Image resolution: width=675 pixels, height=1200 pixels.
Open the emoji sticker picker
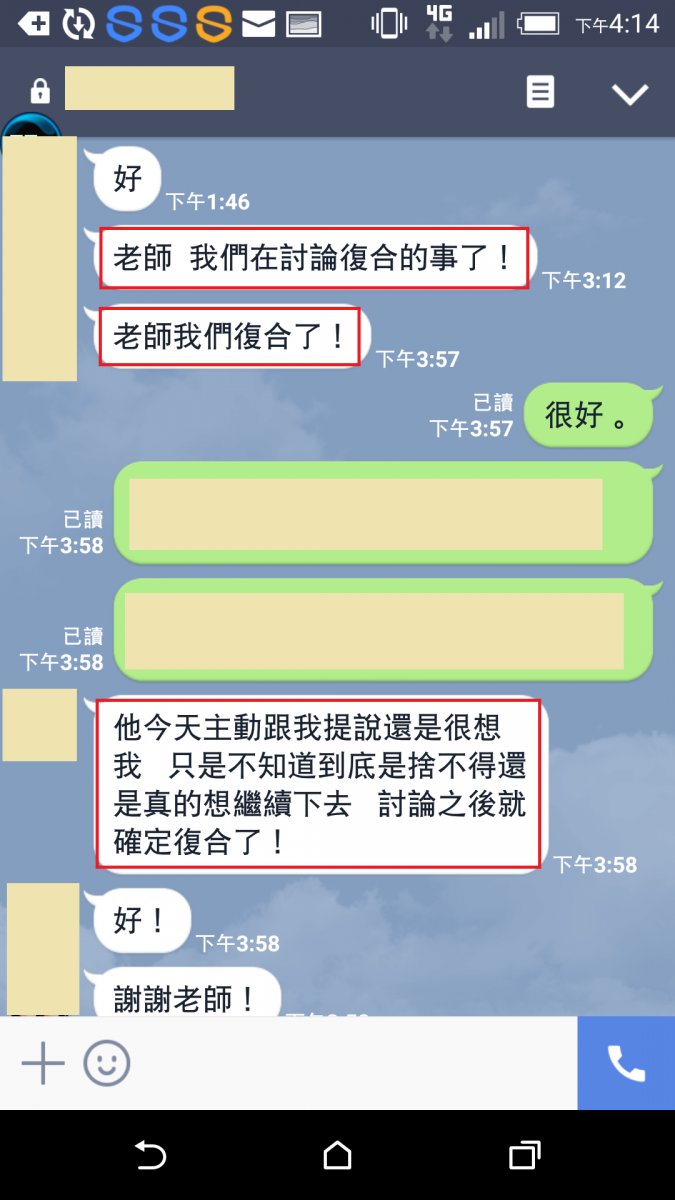[106, 1064]
